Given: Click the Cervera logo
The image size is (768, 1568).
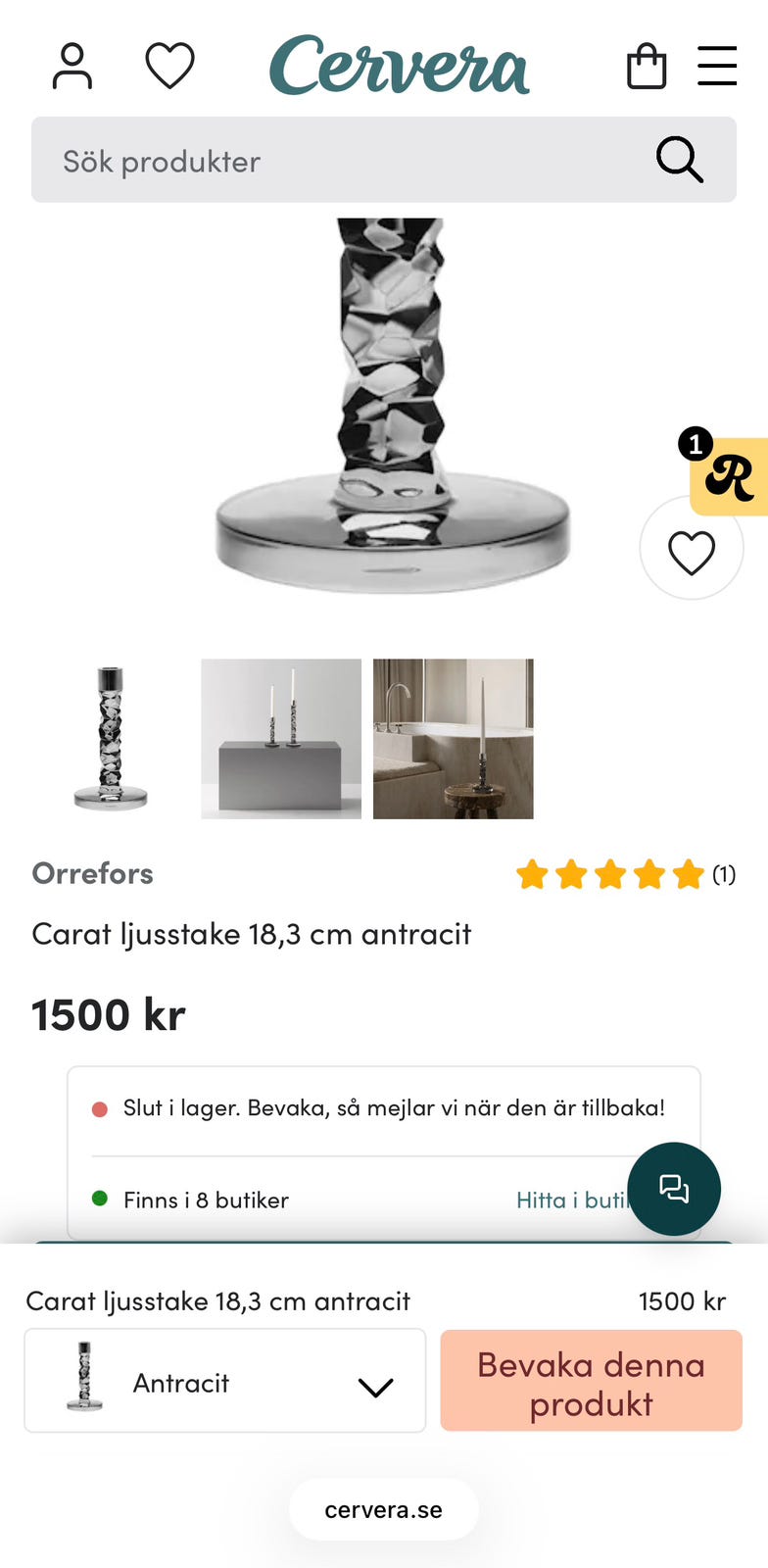Looking at the screenshot, I should click(400, 65).
